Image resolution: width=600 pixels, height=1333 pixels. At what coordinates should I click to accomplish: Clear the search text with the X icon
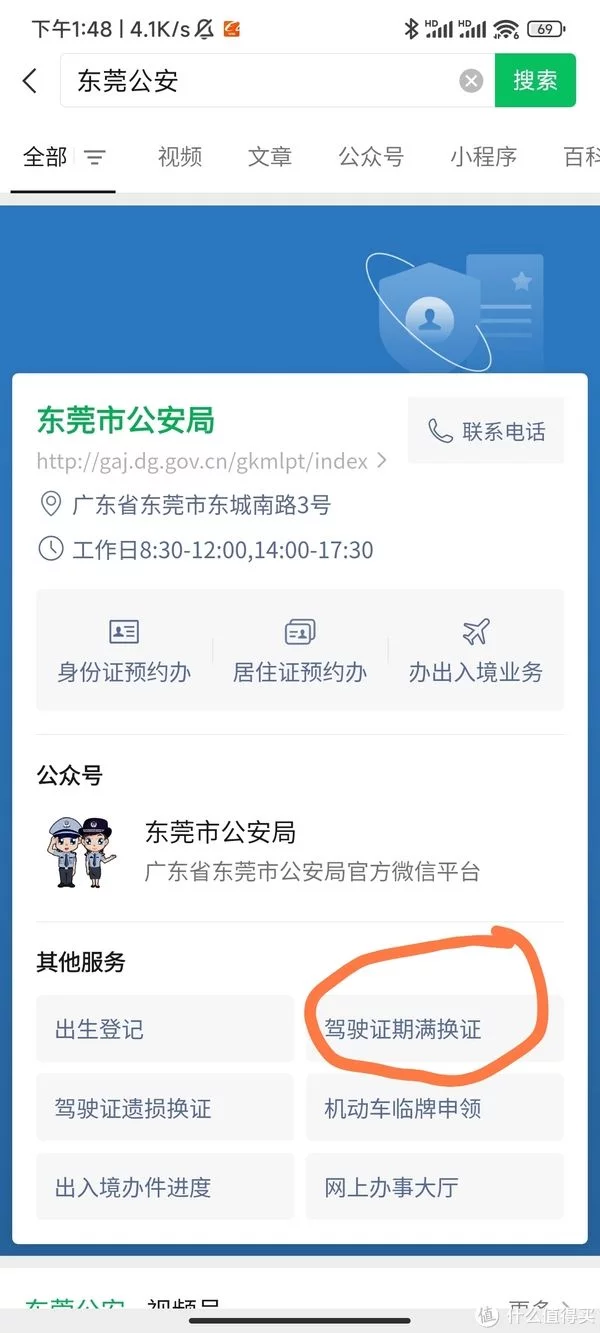tap(471, 81)
